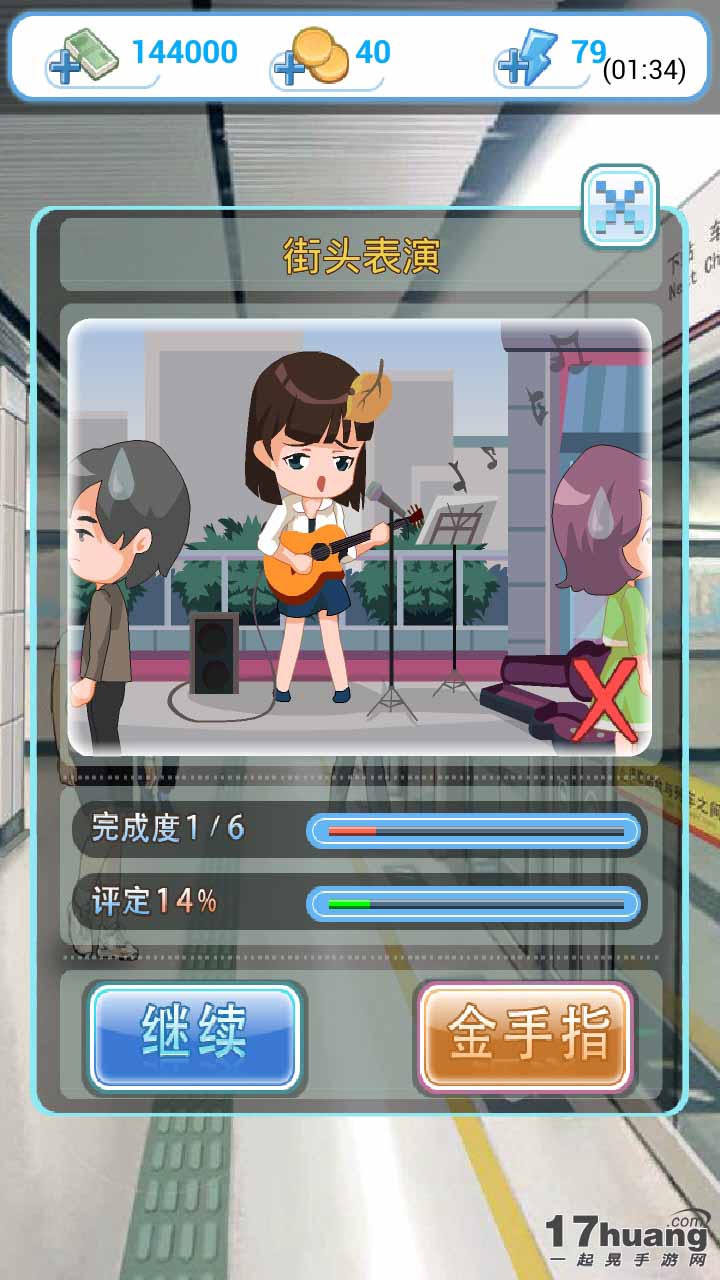The height and width of the screenshot is (1280, 720).
Task: Use the 金手指 cheat button
Action: pos(526,1037)
